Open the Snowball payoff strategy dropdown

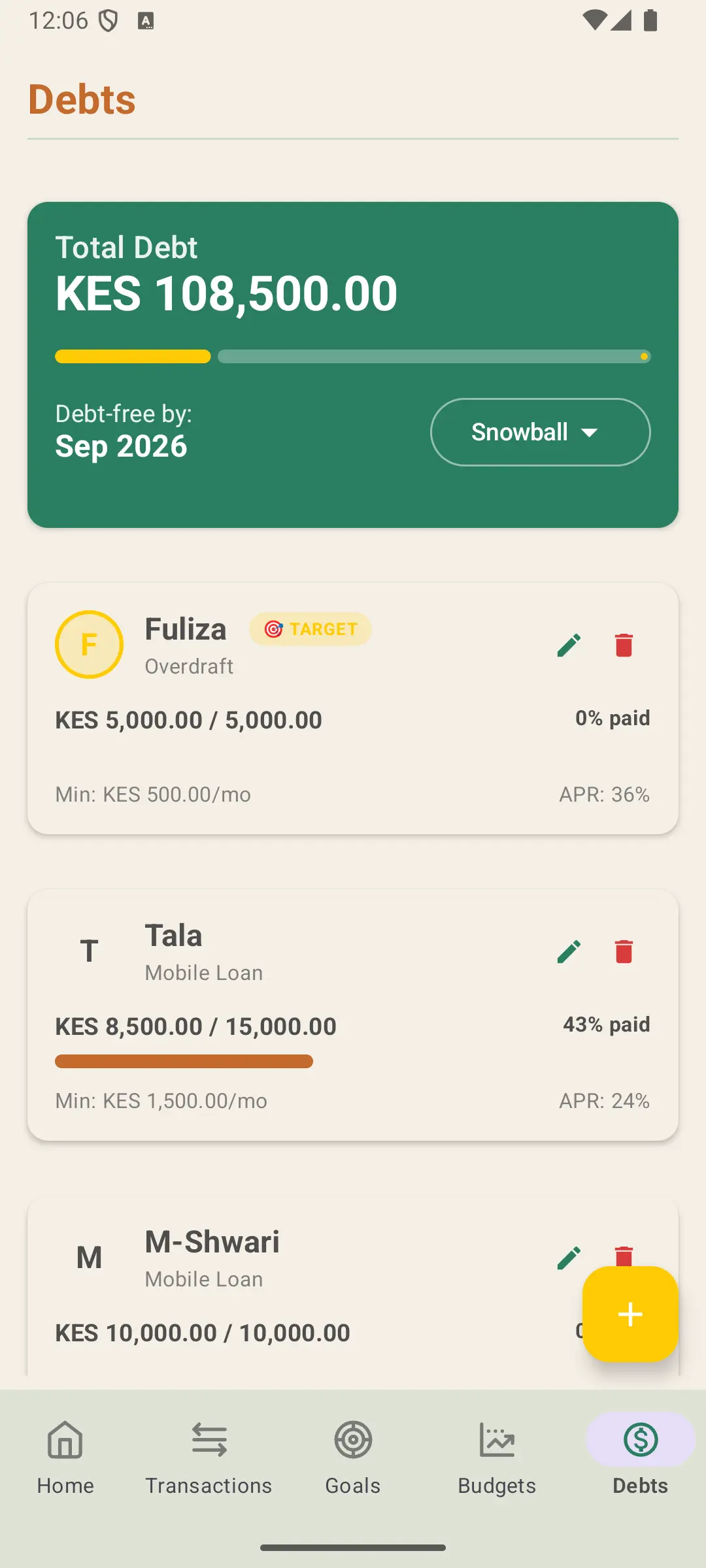pos(539,432)
